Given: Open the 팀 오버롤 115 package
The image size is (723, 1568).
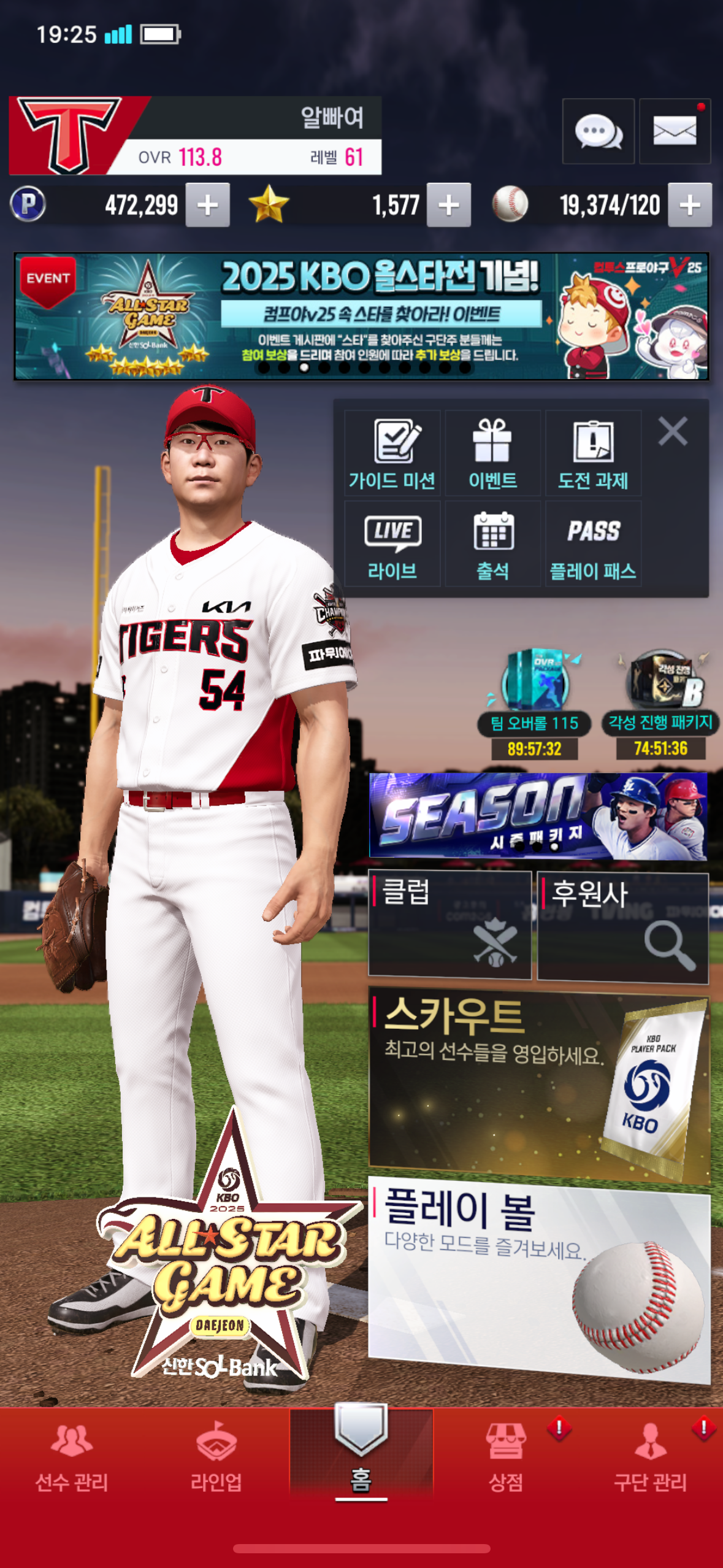Looking at the screenshot, I should coord(535,704).
